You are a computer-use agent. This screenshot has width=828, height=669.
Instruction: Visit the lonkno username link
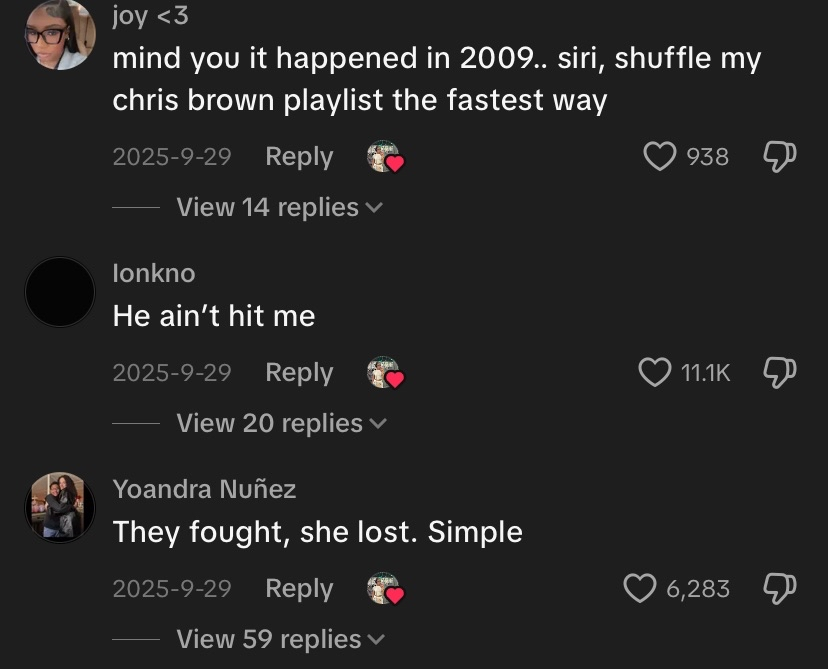click(x=154, y=273)
